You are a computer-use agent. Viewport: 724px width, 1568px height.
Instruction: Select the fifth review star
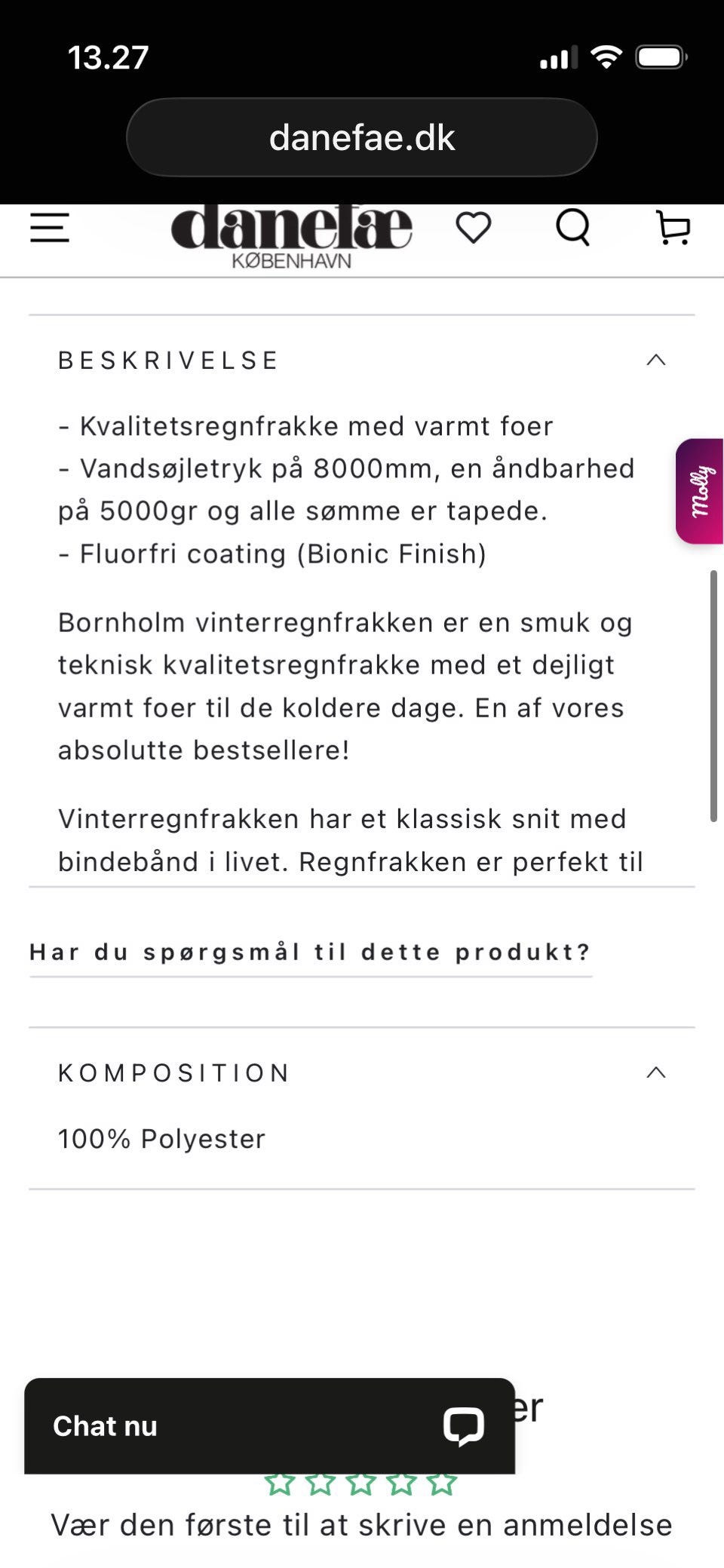tap(442, 1483)
